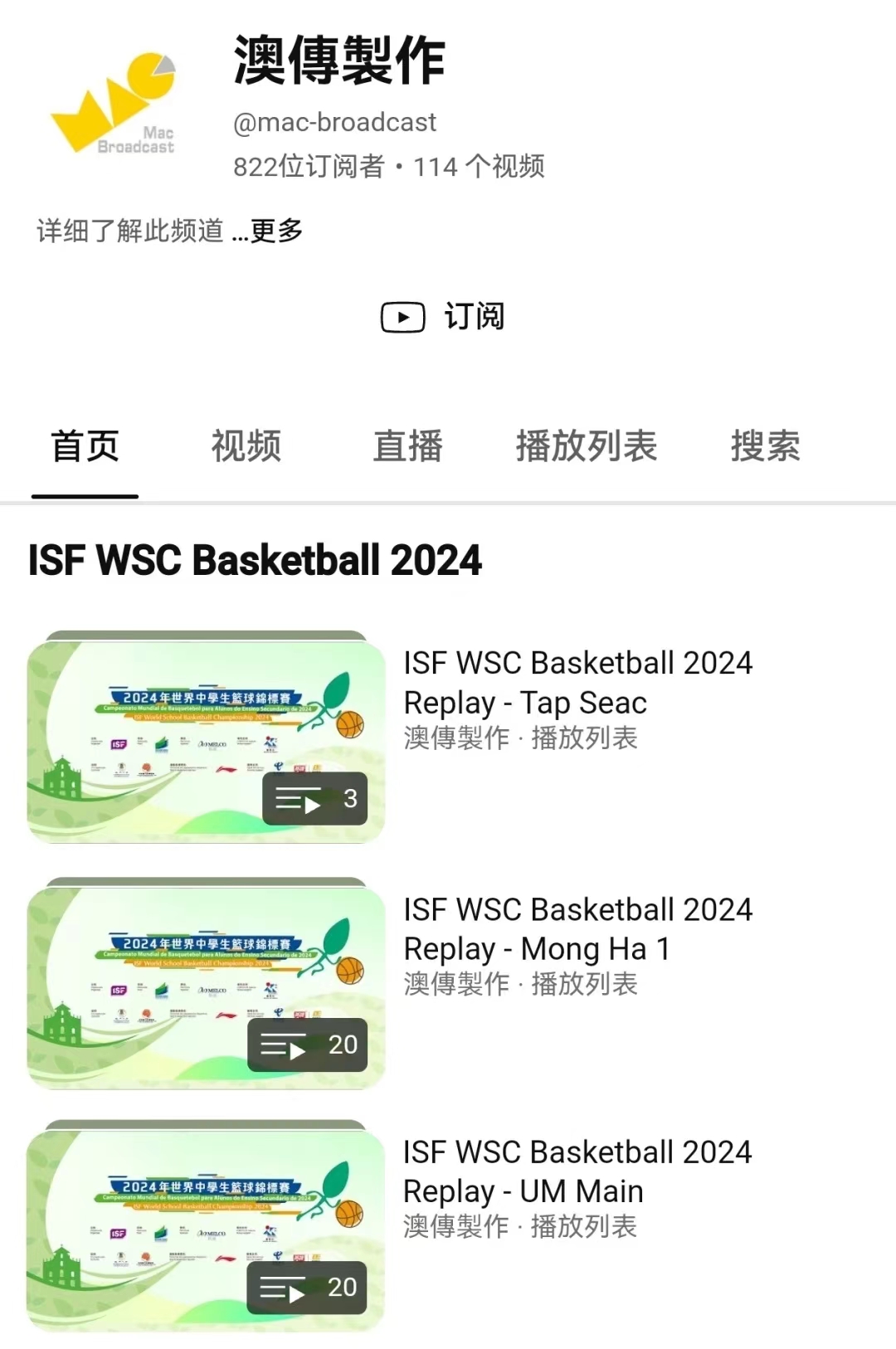Switch to the 直播 tab
The height and width of the screenshot is (1349, 896).
(x=407, y=446)
